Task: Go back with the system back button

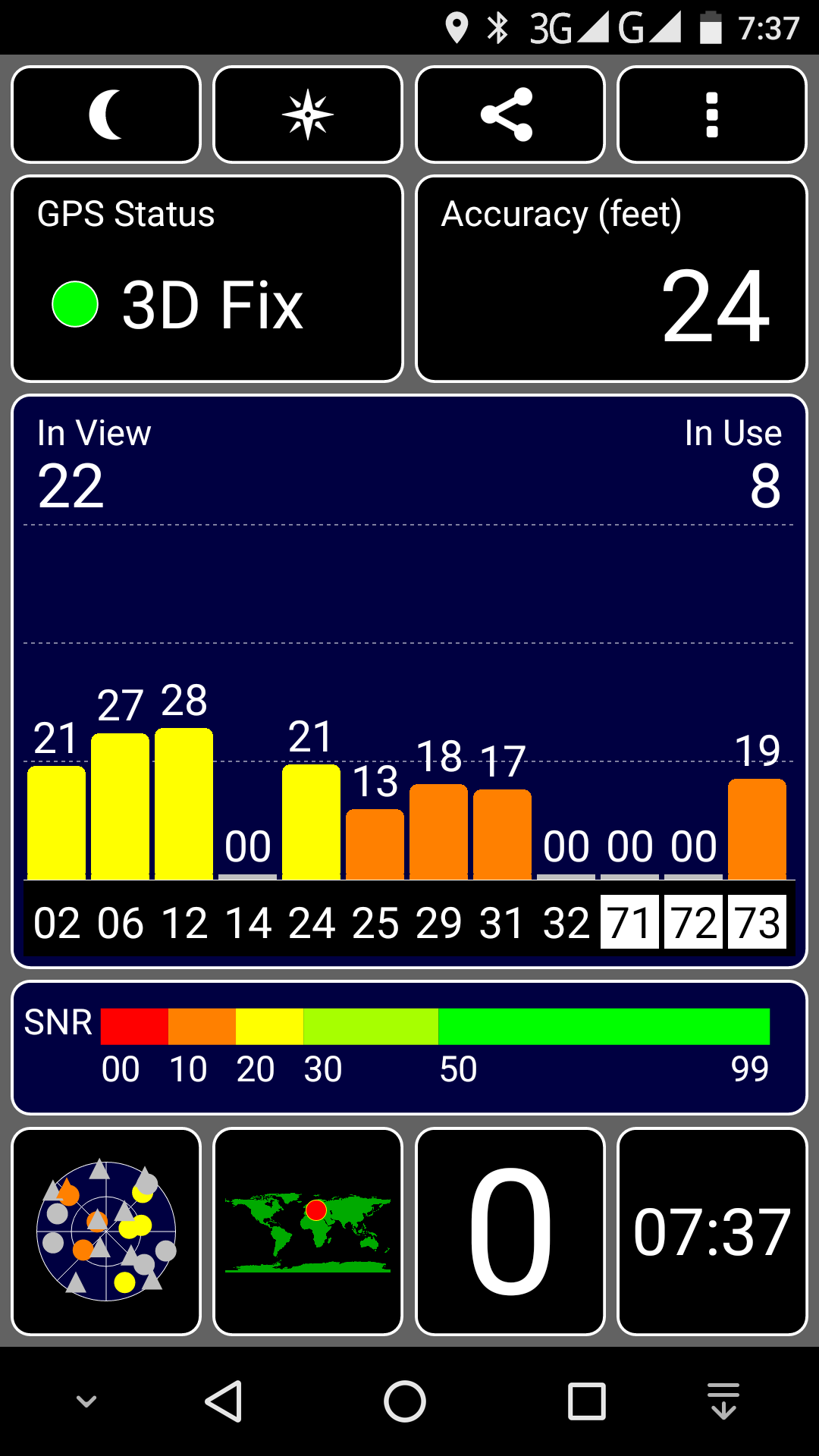Action: pyautogui.click(x=224, y=1401)
